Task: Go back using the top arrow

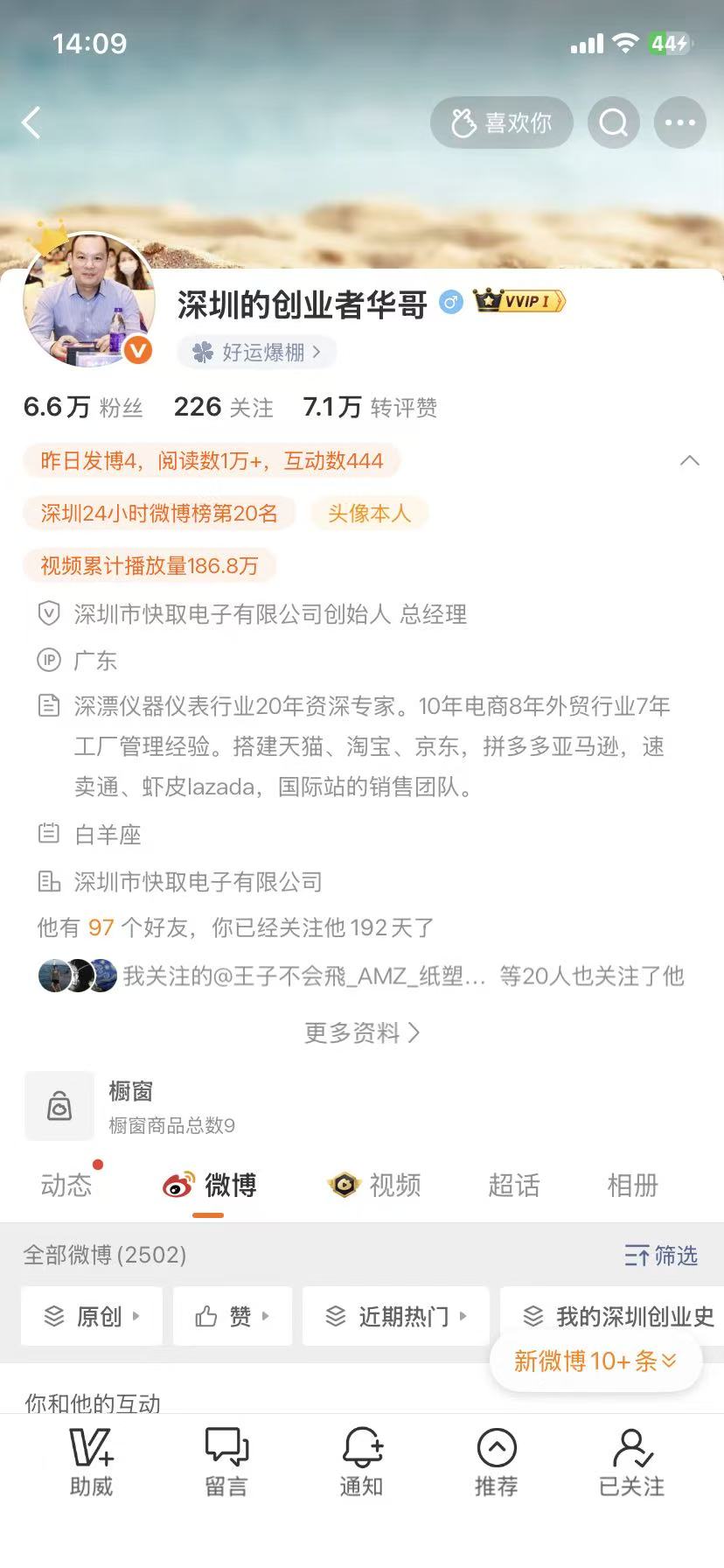Action: (32, 122)
